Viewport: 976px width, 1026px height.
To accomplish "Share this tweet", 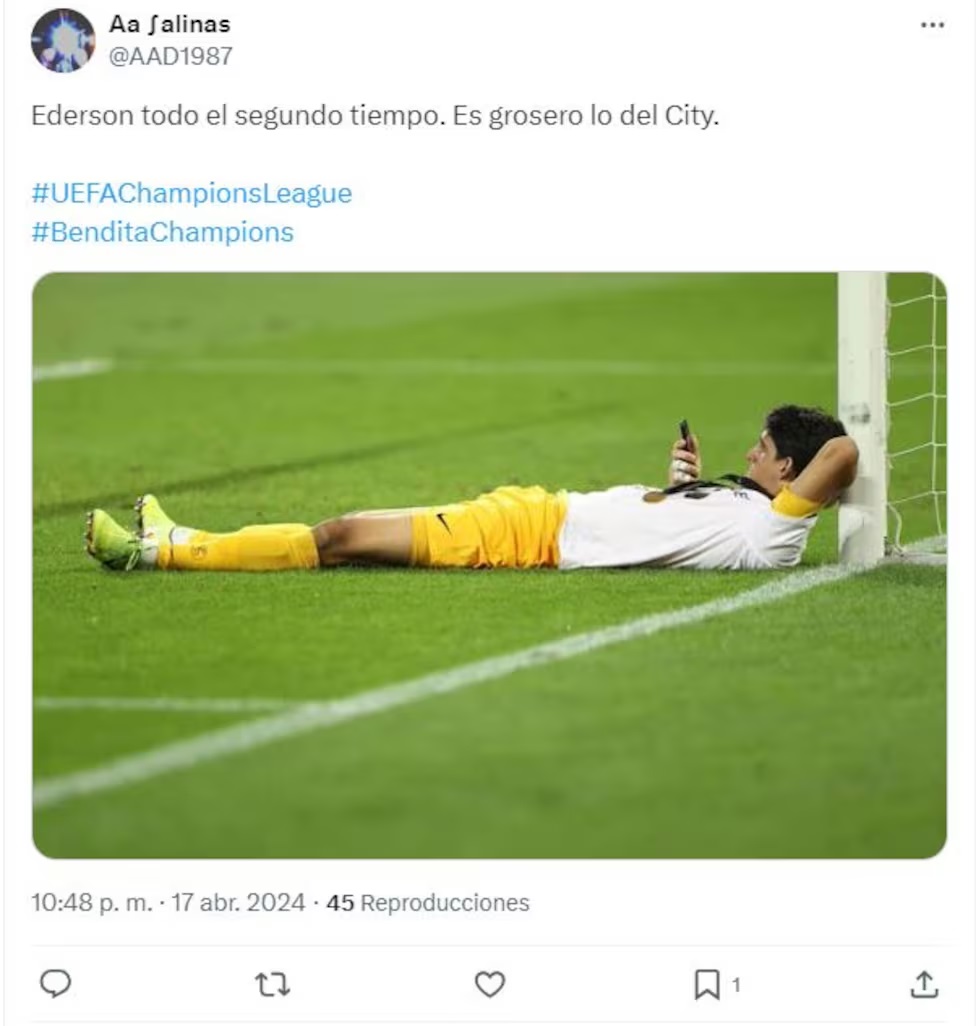I will tap(924, 985).
